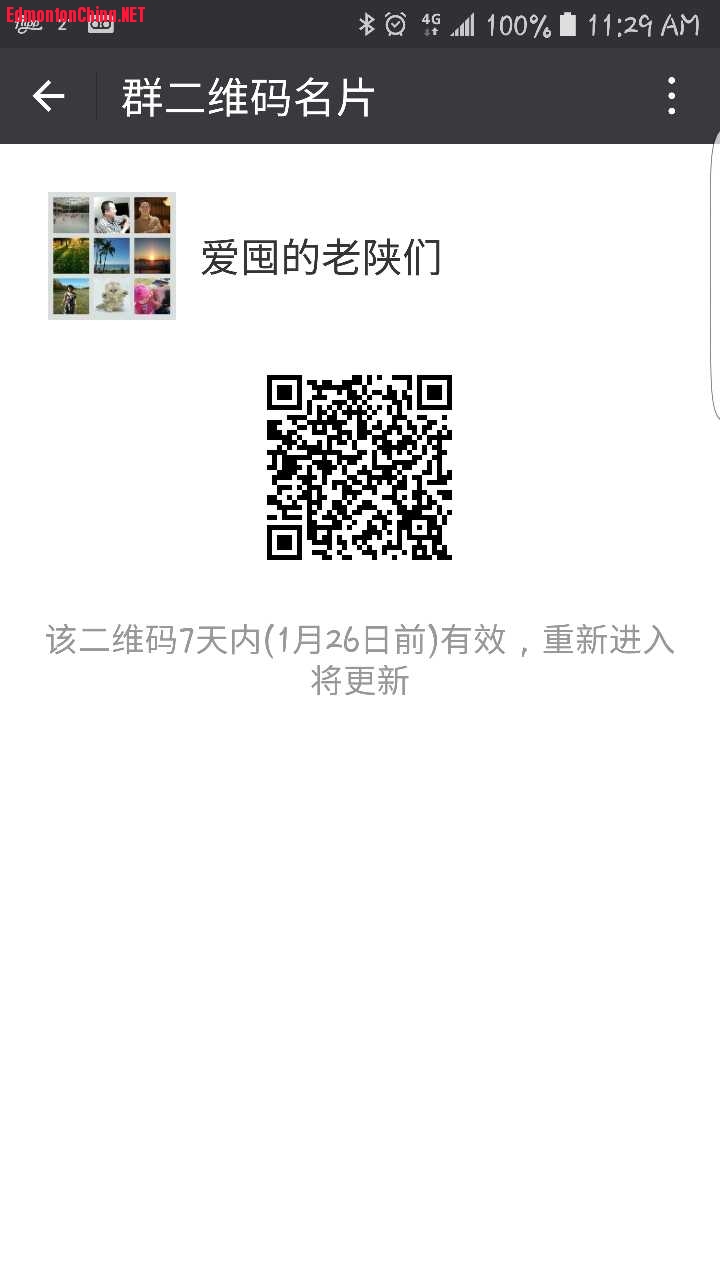Open the three-dot overflow menu

pyautogui.click(x=671, y=96)
